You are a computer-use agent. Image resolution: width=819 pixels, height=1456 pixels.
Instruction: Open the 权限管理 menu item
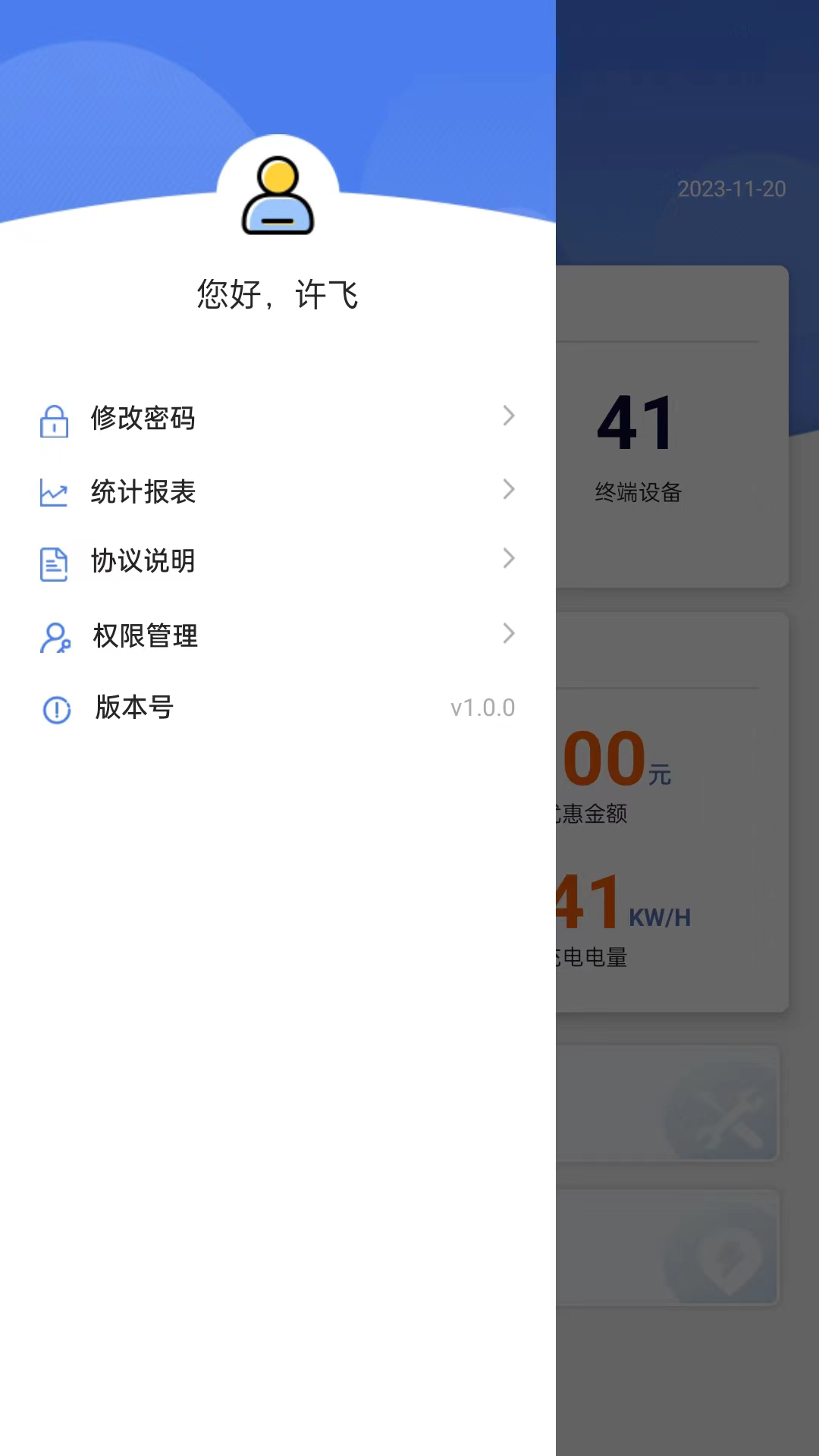pyautogui.click(x=146, y=635)
